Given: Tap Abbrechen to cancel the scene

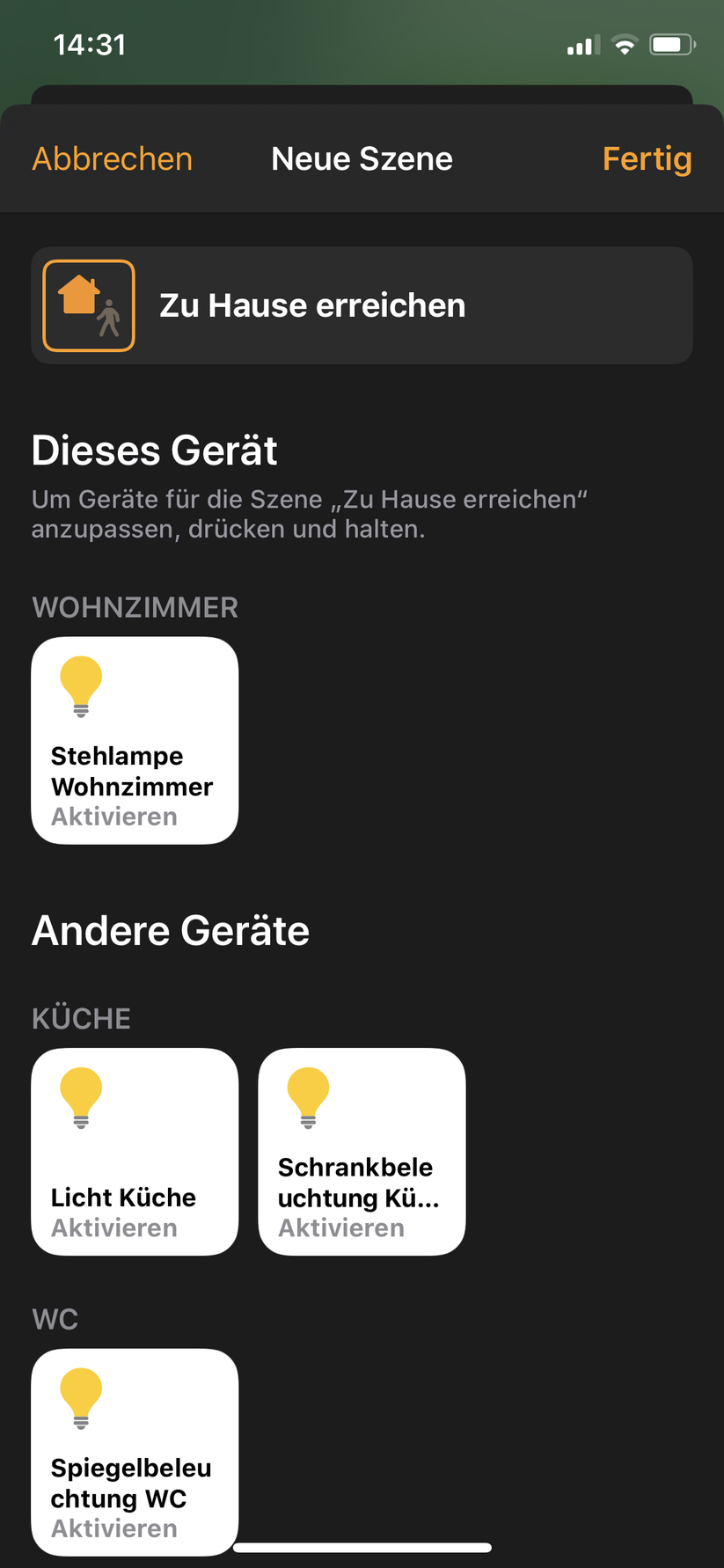Looking at the screenshot, I should tap(112, 158).
